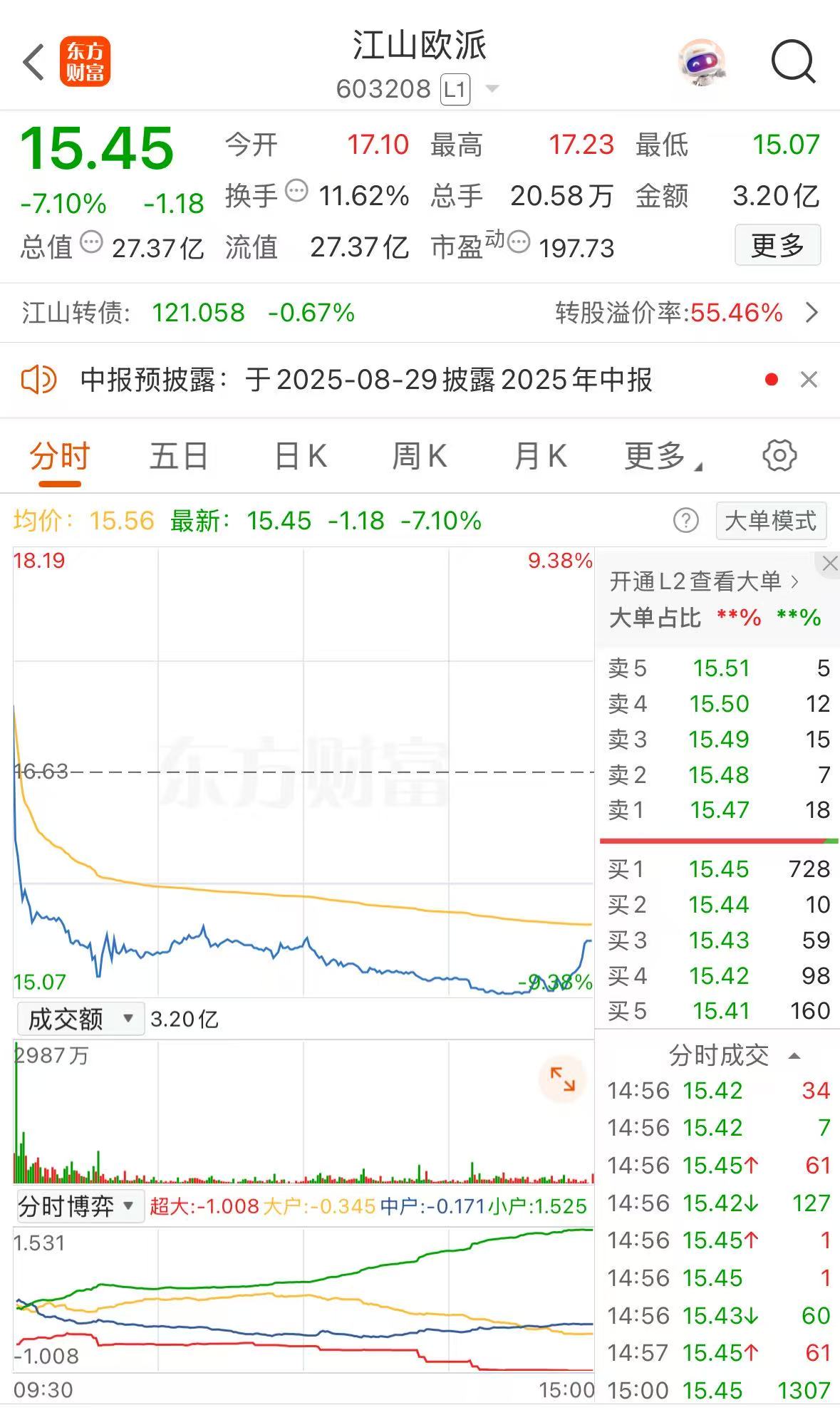This screenshot has width=840, height=1410.
Task: Enable 大单模式 button
Action: tap(771, 521)
